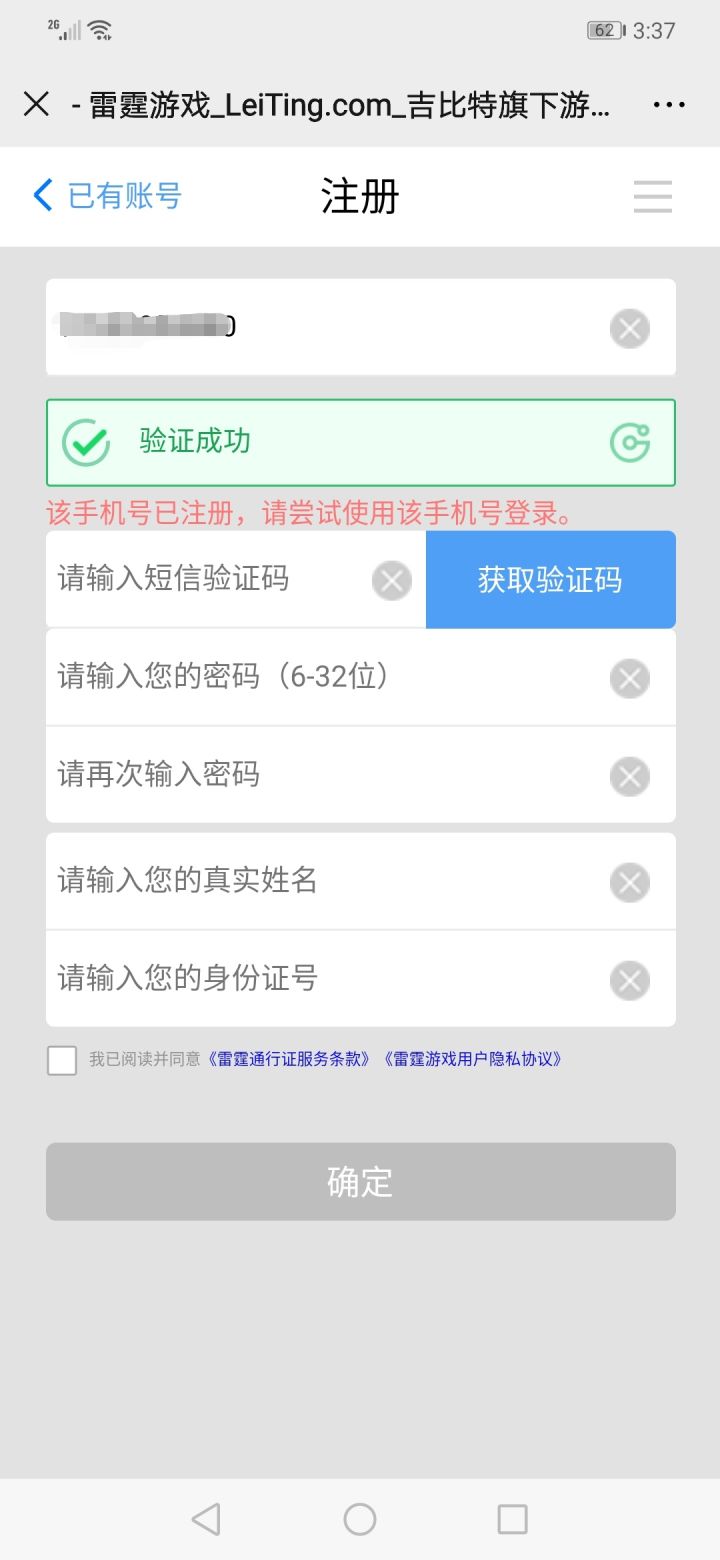720x1560 pixels.
Task: Tap the 获取验证码 button
Action: 551,580
